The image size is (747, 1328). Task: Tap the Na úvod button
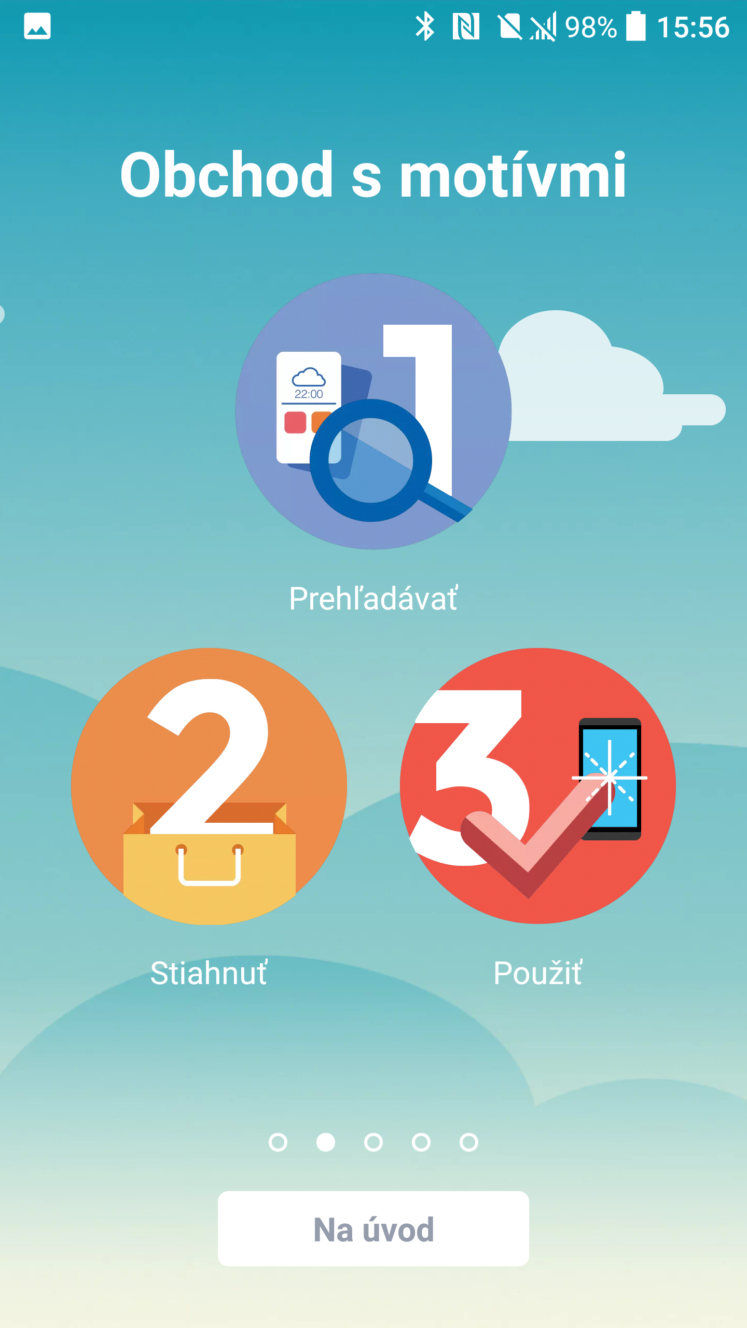click(x=373, y=1228)
